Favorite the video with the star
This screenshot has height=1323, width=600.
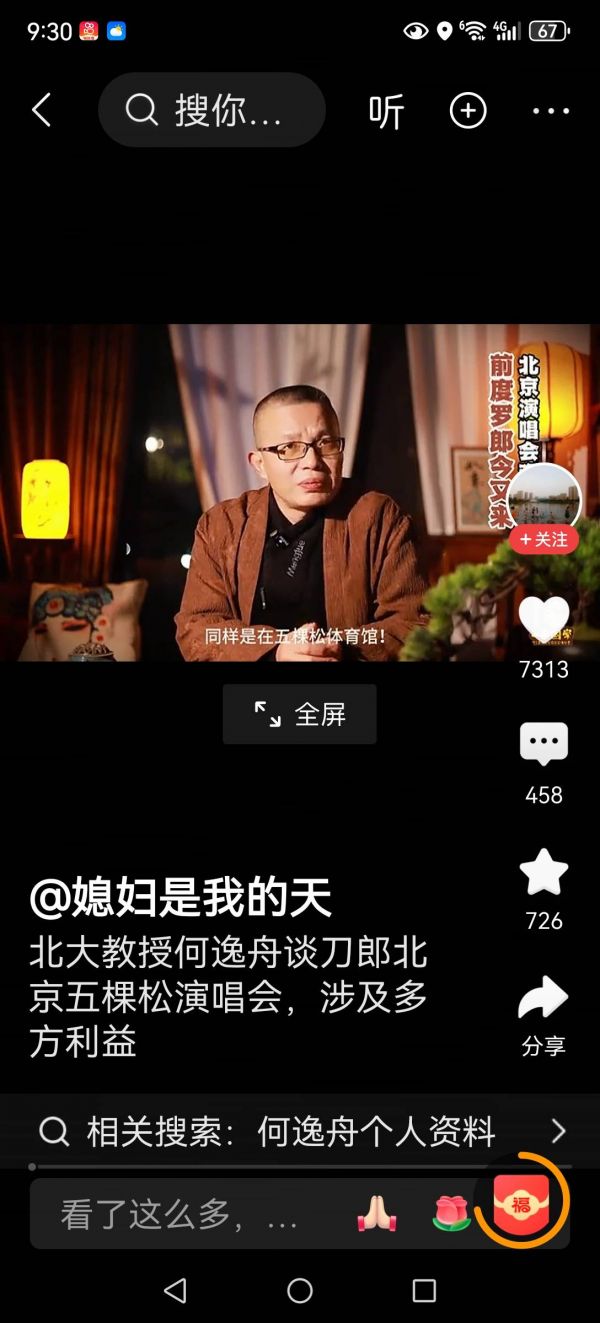pyautogui.click(x=544, y=872)
